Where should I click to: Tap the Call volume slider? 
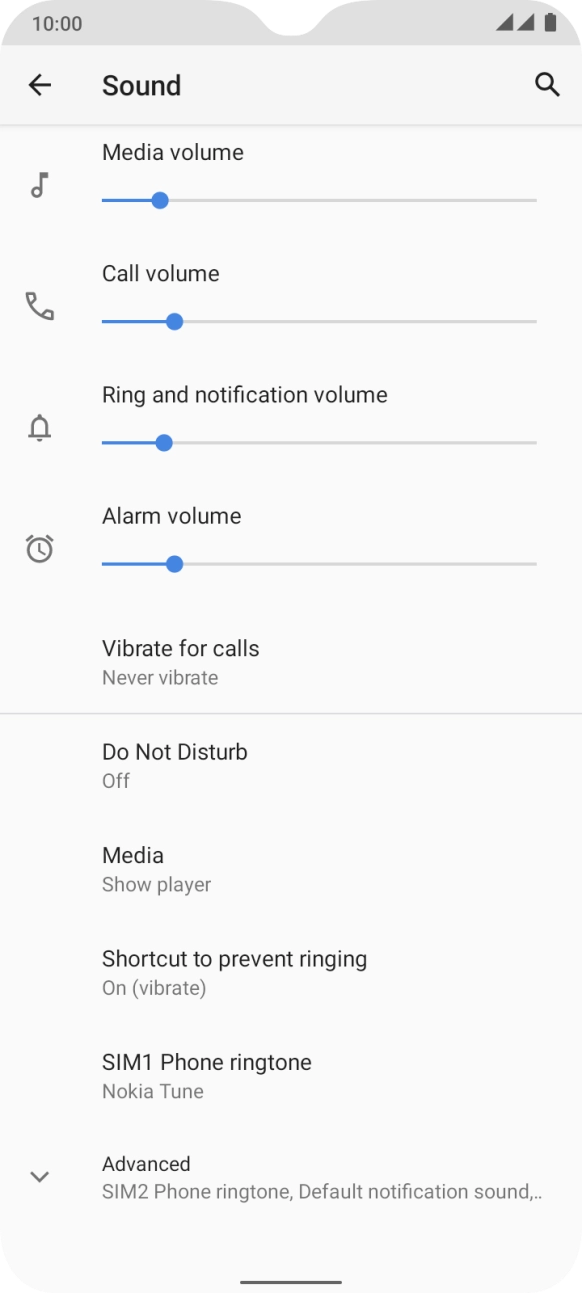319,322
